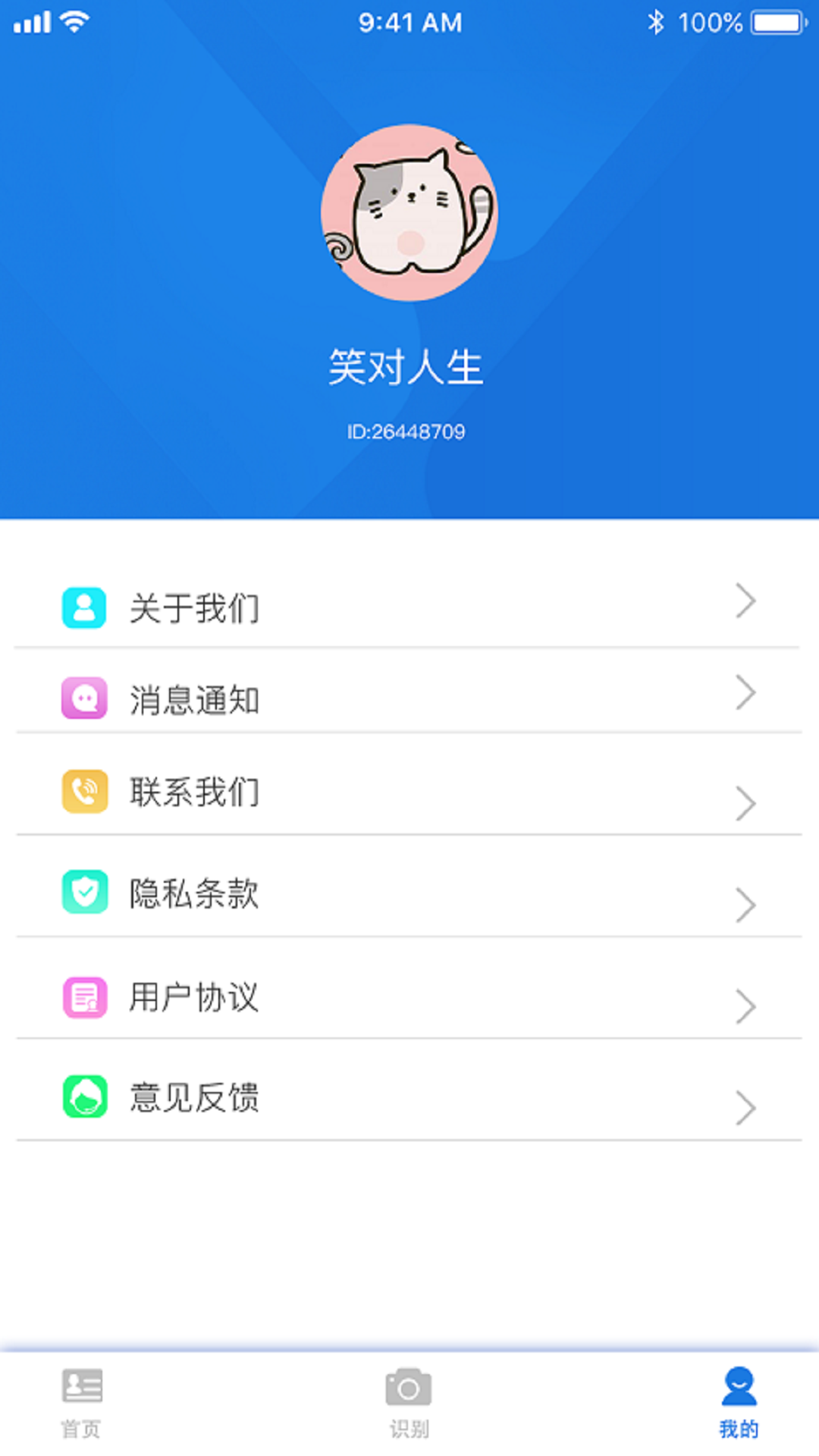Switch to the 识别 camera tab
Viewport: 819px width, 1456px height.
[409, 1403]
